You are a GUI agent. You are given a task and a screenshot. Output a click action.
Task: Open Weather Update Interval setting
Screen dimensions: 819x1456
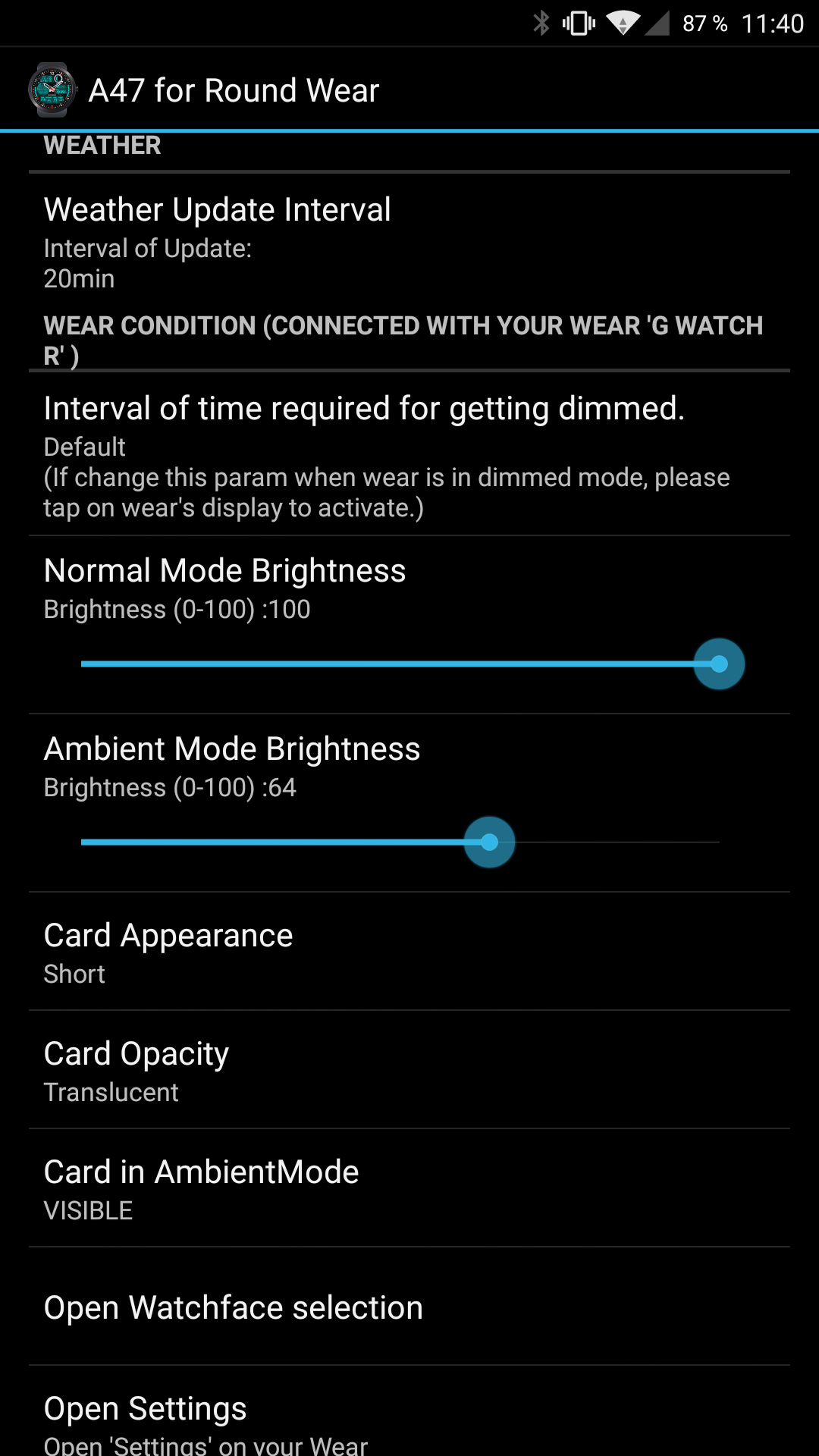pyautogui.click(x=409, y=241)
